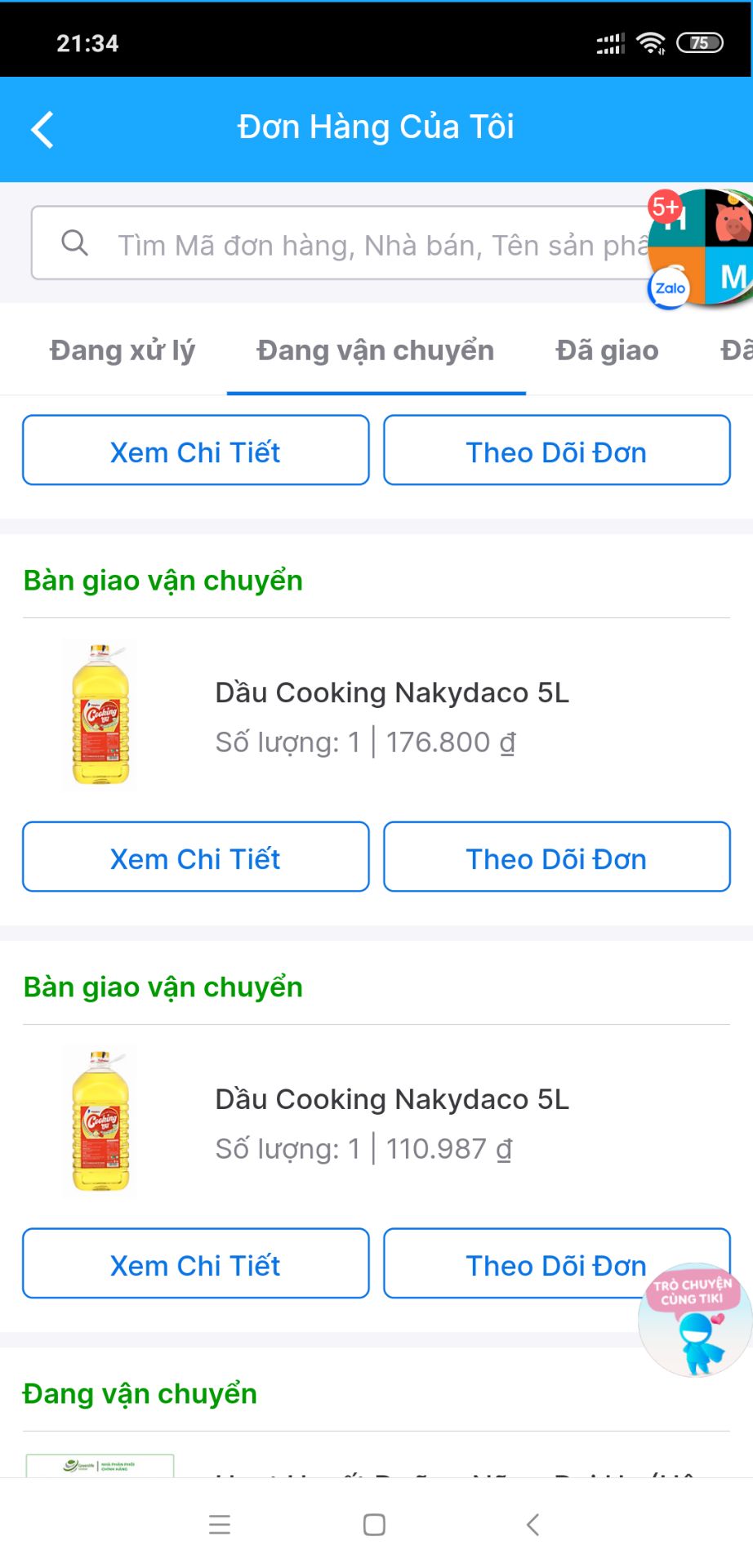Open the cooking oil thumbnail of the first order
753x1568 pixels.
pos(100,712)
